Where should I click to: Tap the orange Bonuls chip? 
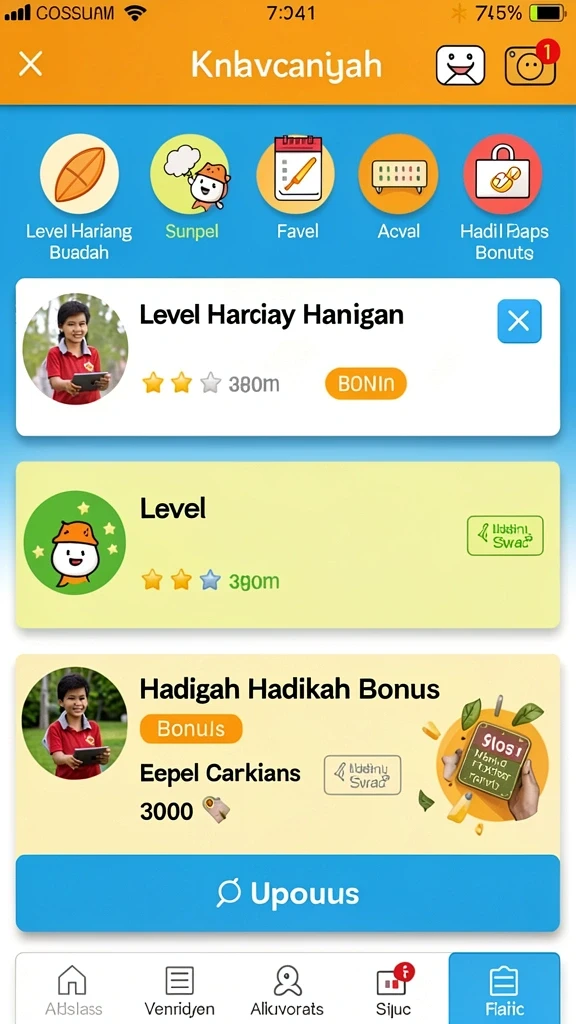(x=191, y=729)
